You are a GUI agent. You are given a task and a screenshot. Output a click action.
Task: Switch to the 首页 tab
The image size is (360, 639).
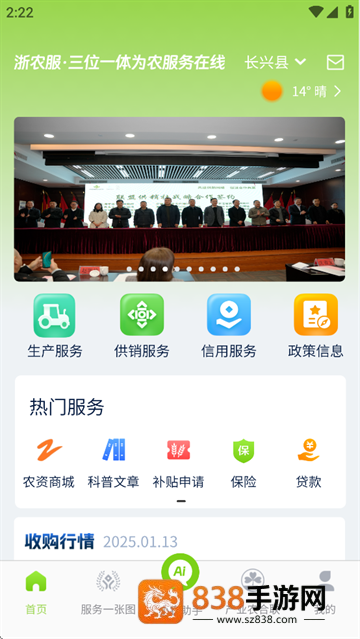tap(36, 593)
